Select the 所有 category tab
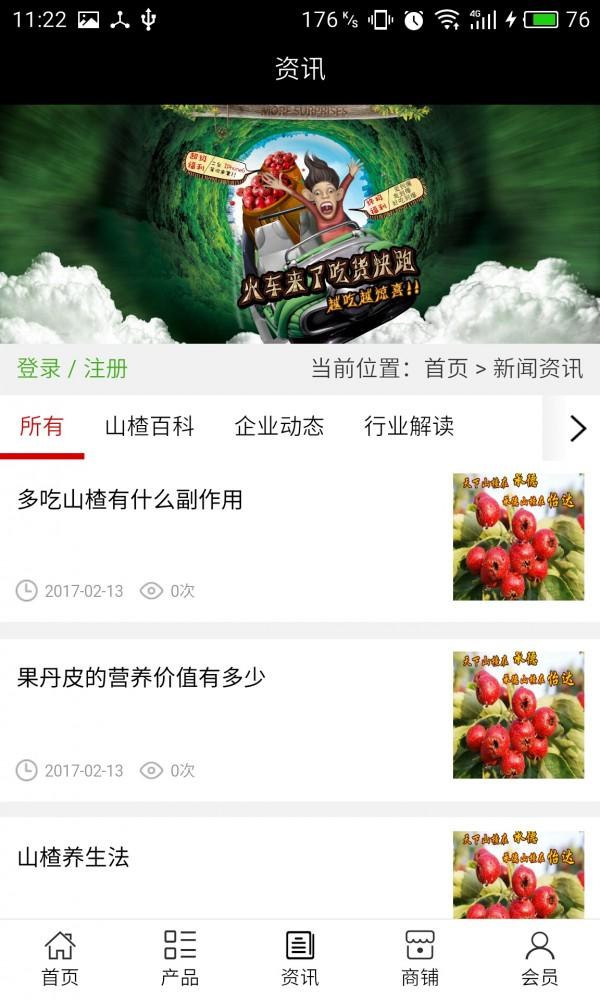Image resolution: width=600 pixels, height=1000 pixels. 42,427
